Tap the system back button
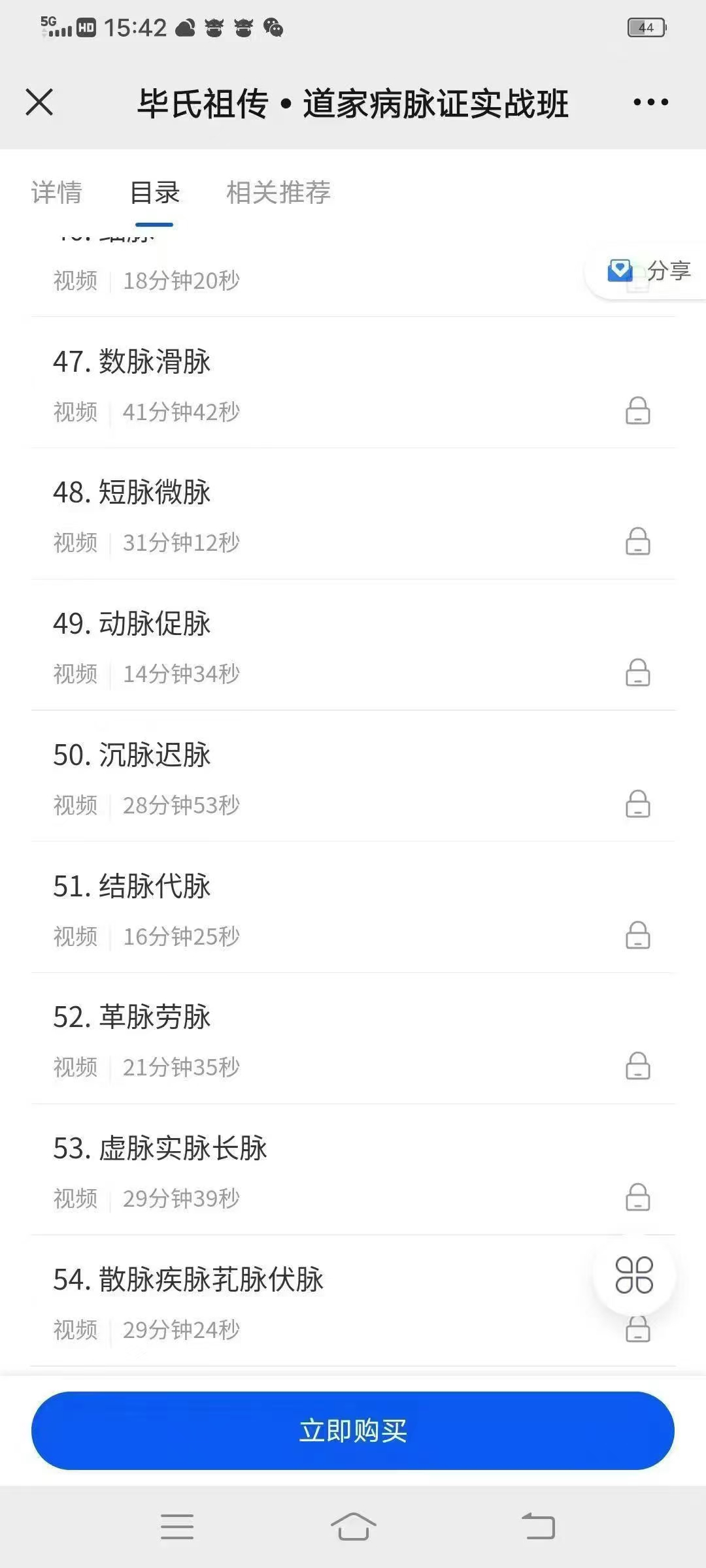Image resolution: width=706 pixels, height=1568 pixels. (538, 1527)
